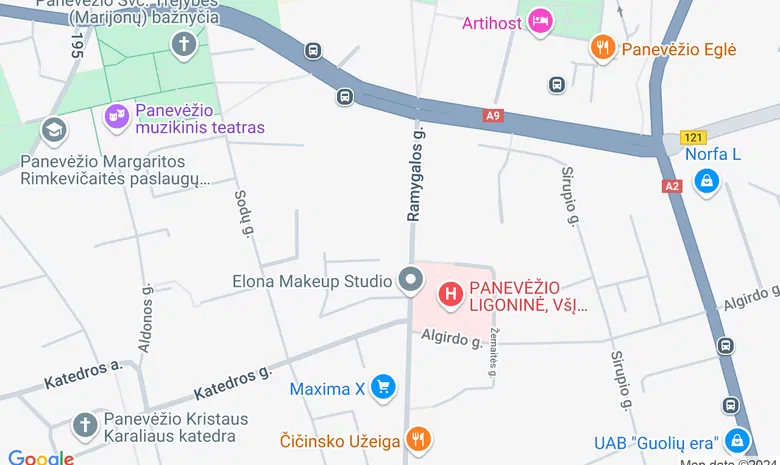The width and height of the screenshot is (780, 465).
Task: Open the Panevėžio muzikinis teatras pin
Action: [x=118, y=117]
